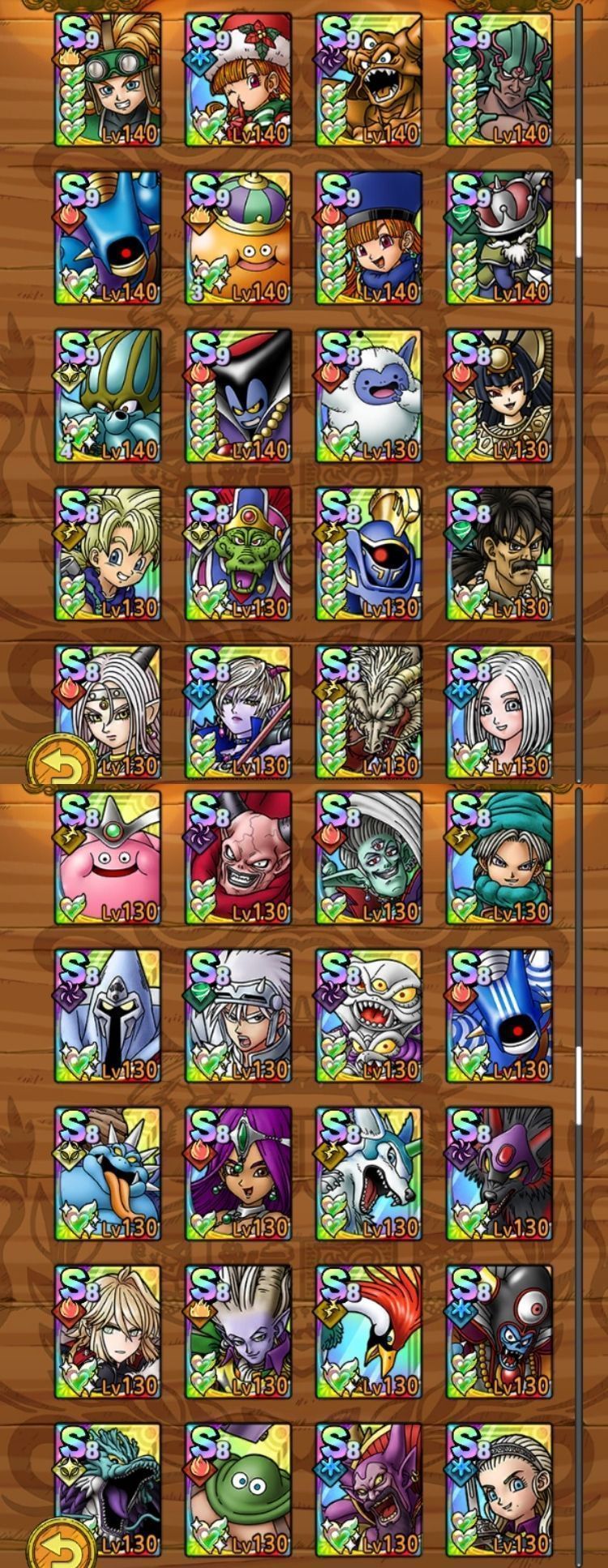Image resolution: width=608 pixels, height=1568 pixels.
Task: Select the green round-eyed slime card
Action: point(238,1490)
